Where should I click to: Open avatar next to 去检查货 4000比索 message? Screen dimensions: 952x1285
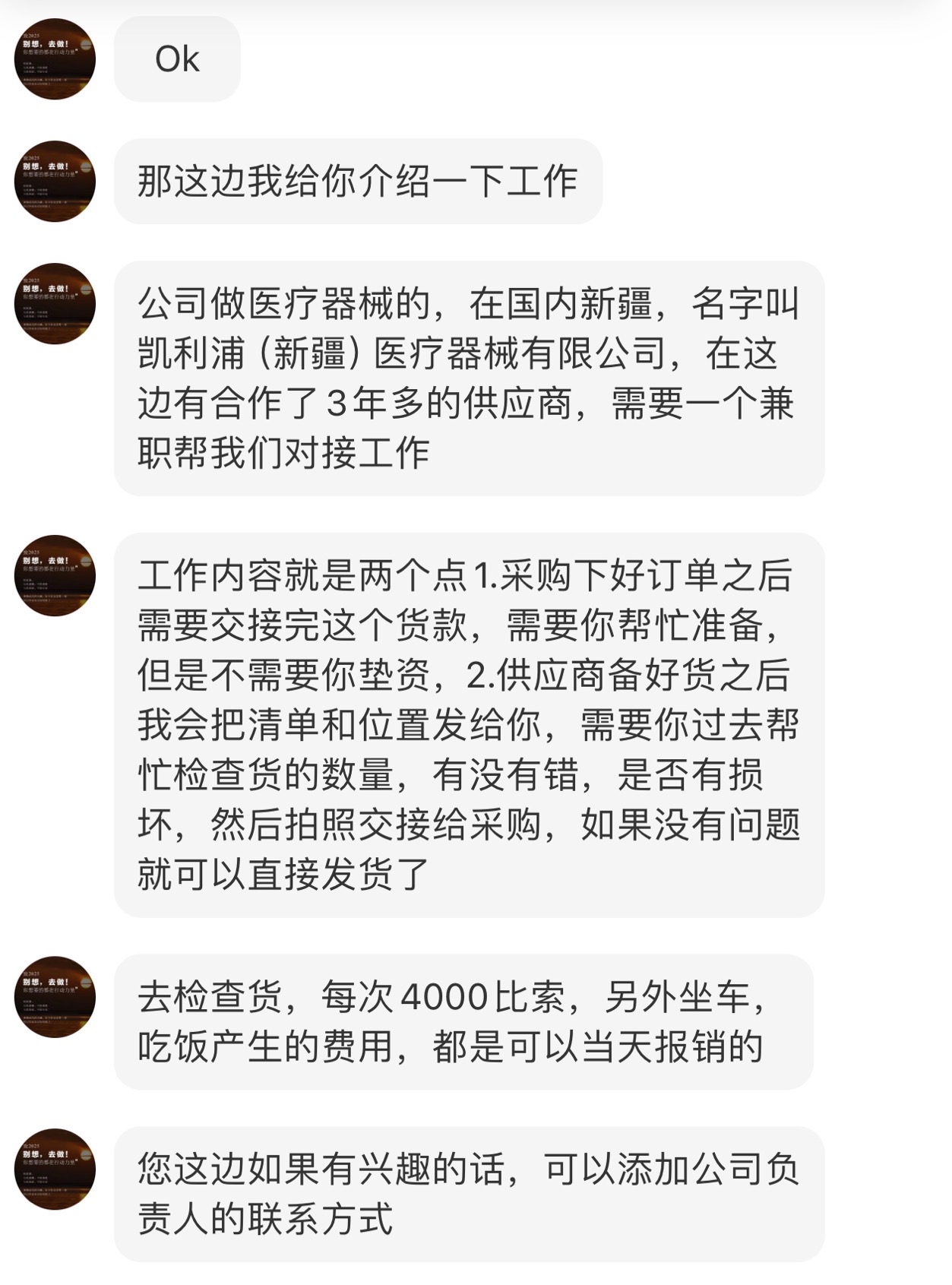[x=55, y=997]
